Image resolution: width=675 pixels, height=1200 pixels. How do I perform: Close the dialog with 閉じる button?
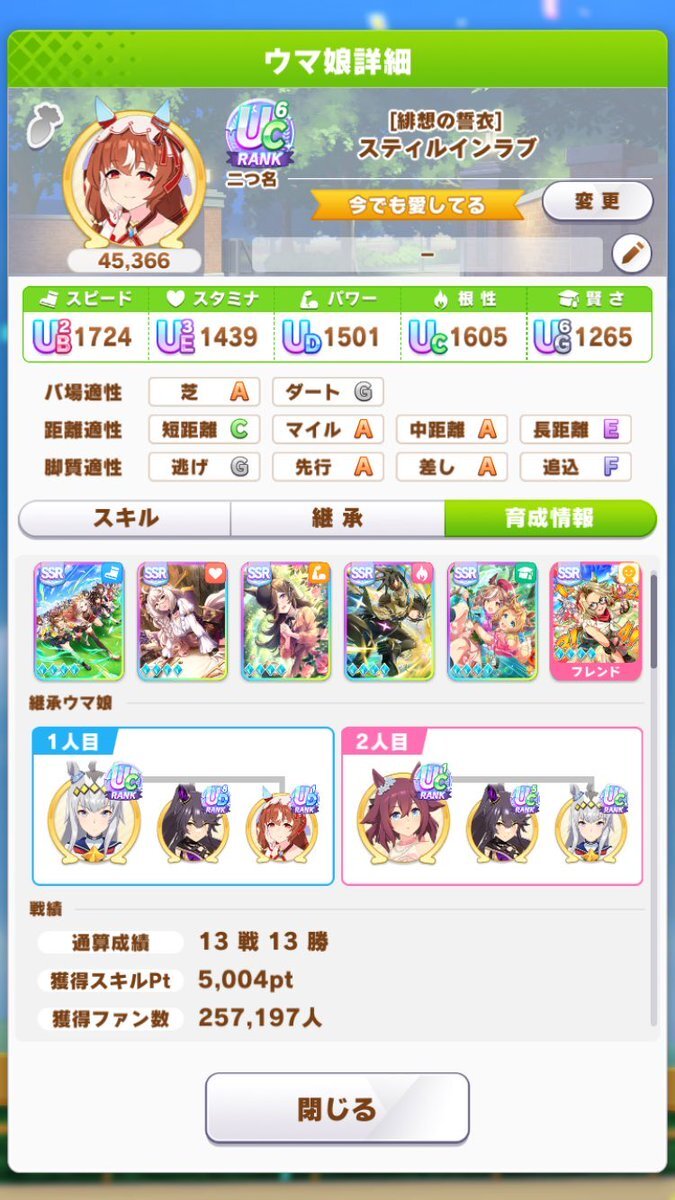coord(337,1108)
